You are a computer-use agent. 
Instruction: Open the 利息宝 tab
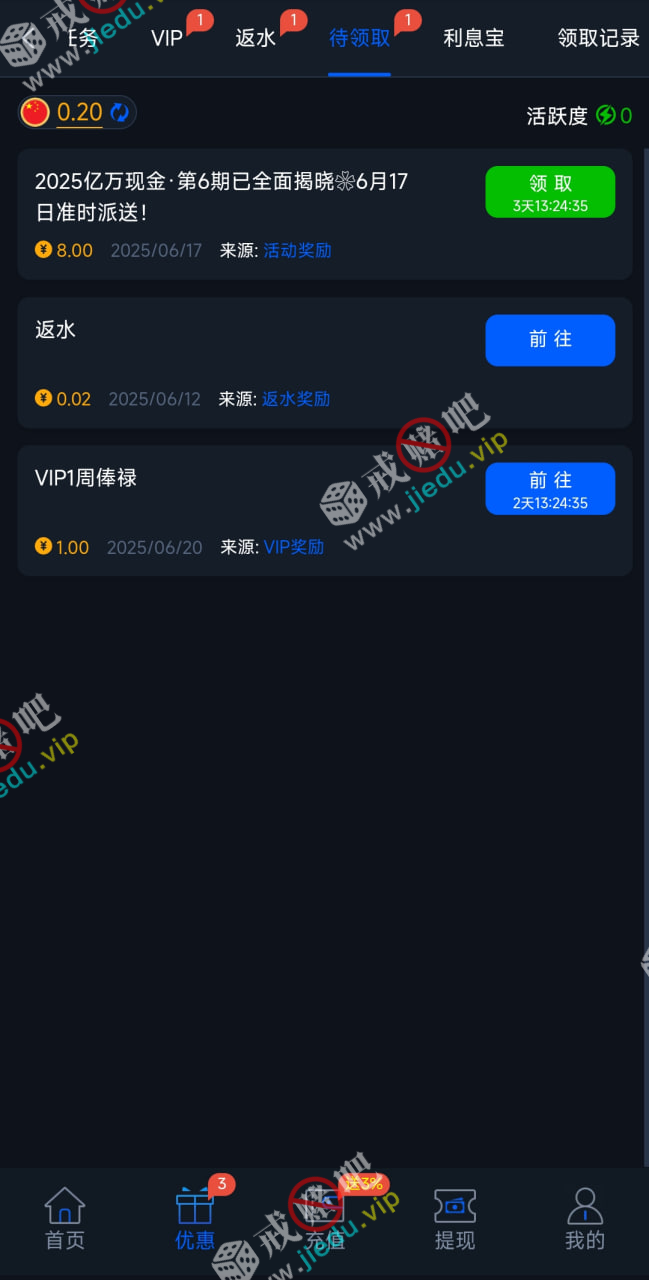click(474, 39)
